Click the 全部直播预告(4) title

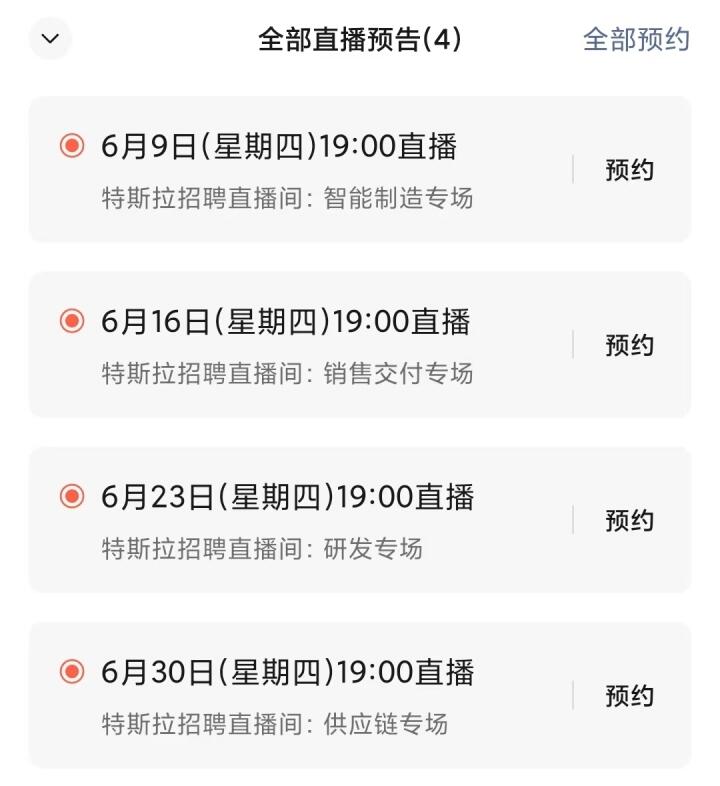(359, 40)
